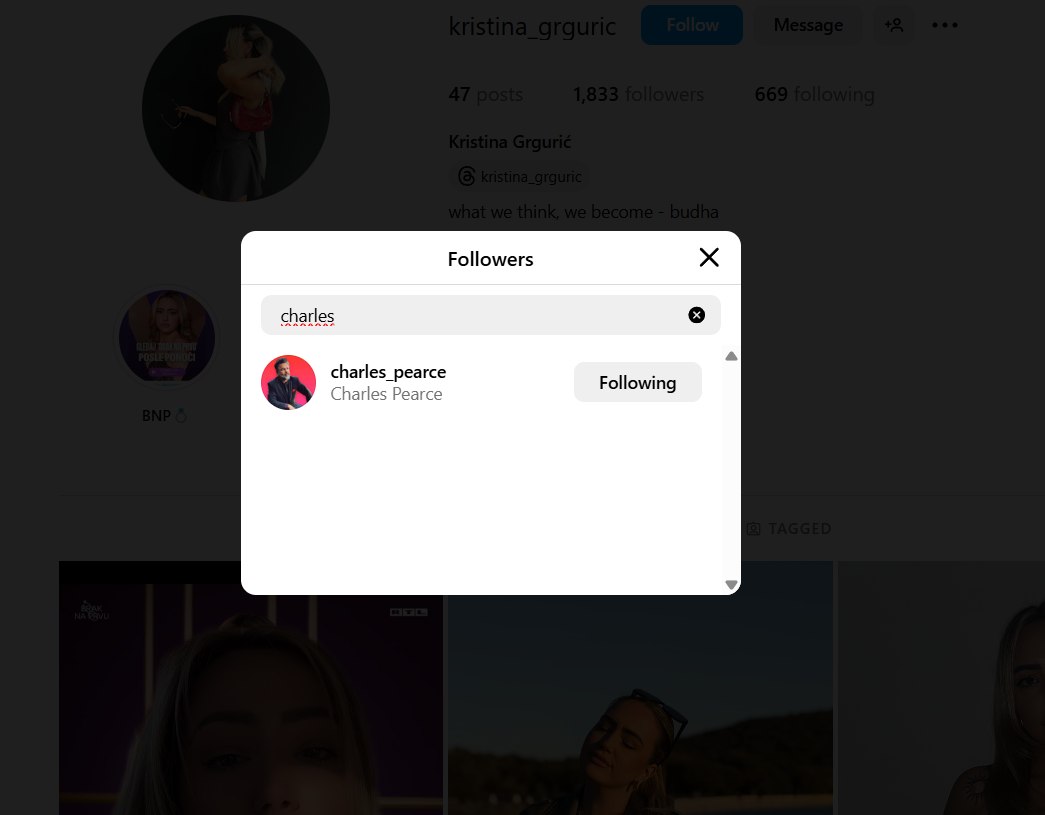Tap the Following button beside charles_pearce
Viewport: 1045px width, 815px height.
[637, 382]
